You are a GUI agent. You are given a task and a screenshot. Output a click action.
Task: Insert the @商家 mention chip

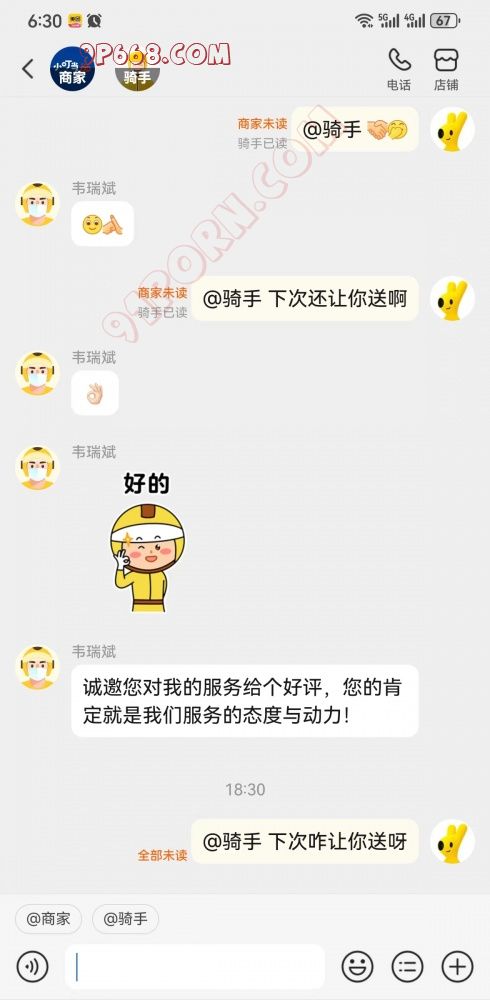(48, 919)
